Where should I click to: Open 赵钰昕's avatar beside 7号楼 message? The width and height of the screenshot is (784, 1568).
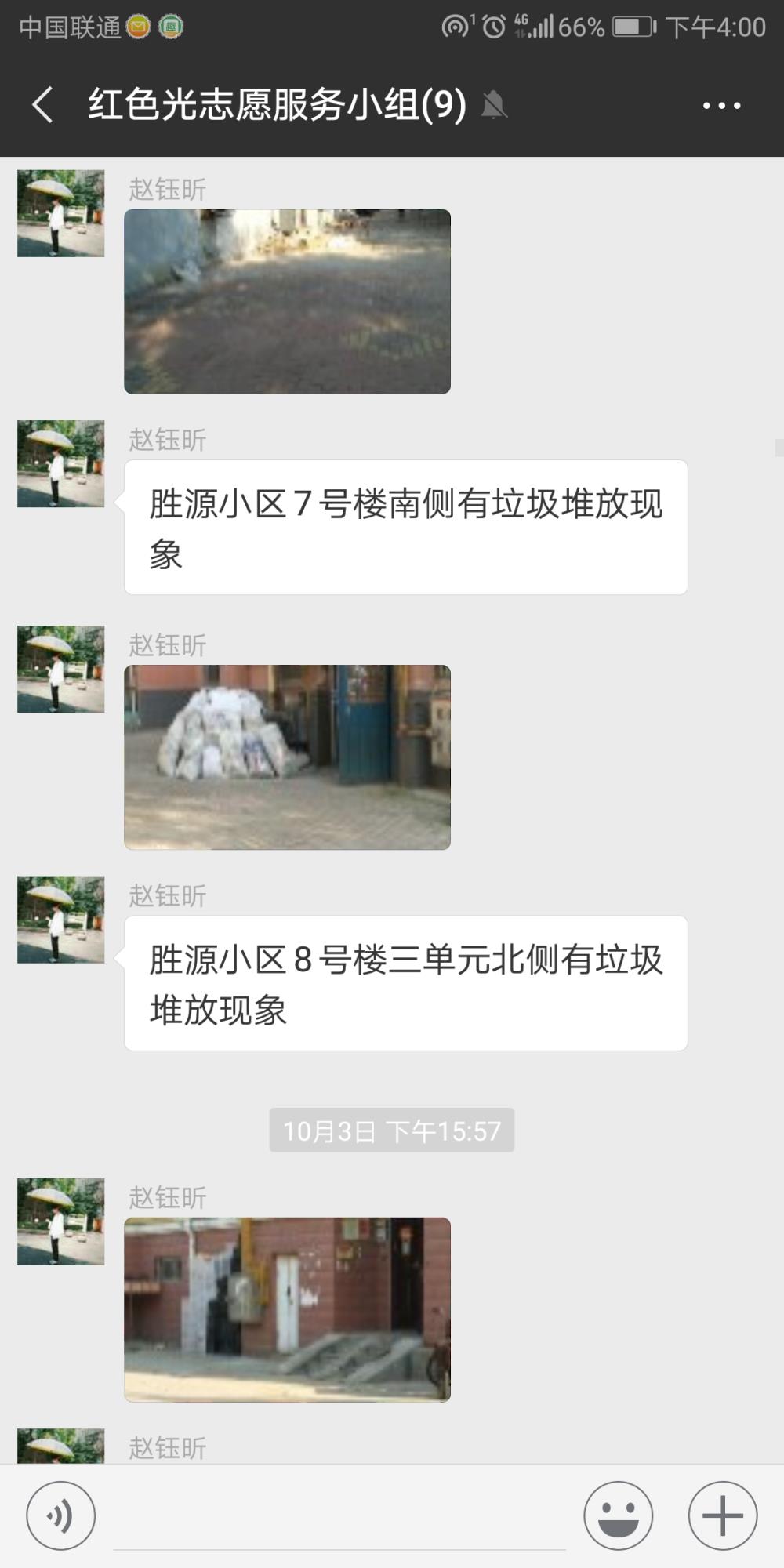tap(61, 463)
